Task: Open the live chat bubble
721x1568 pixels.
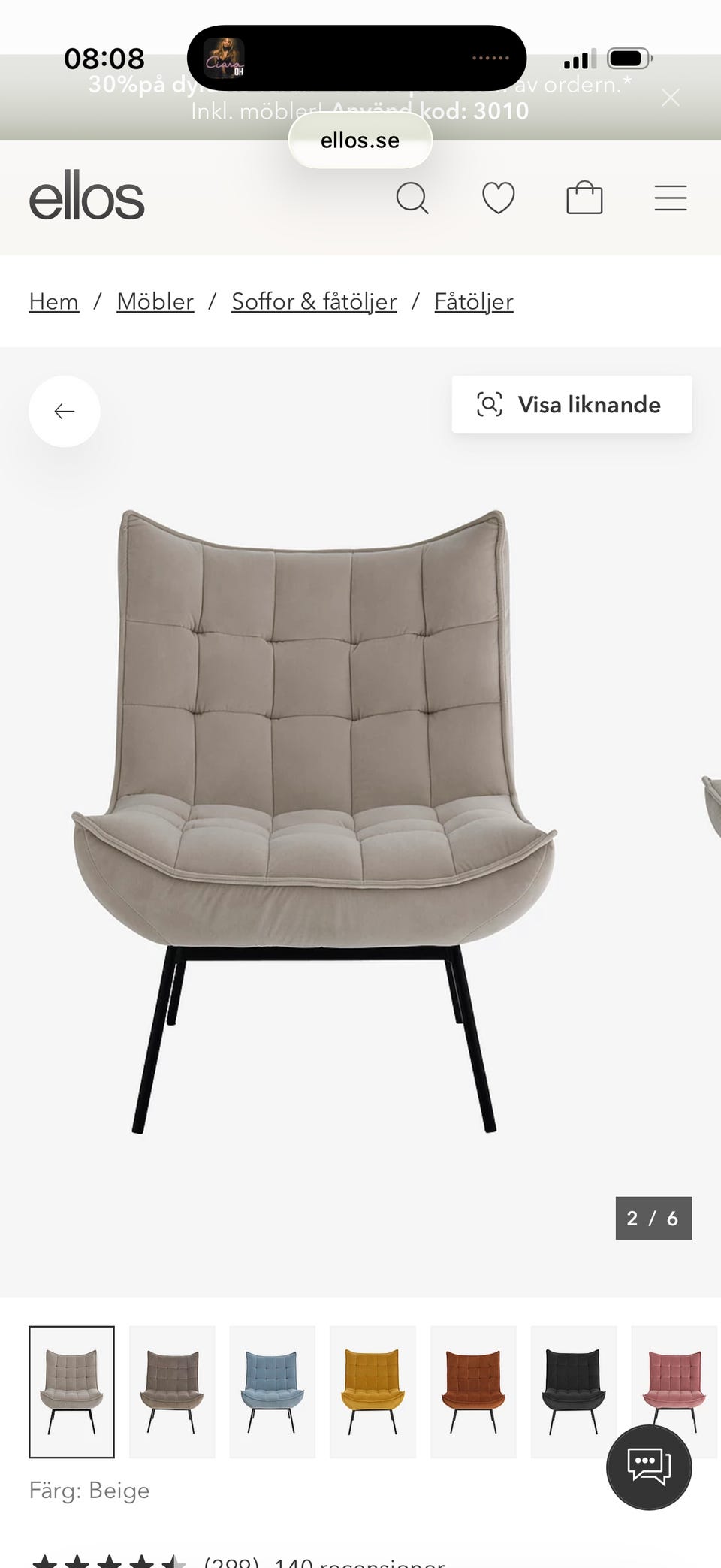Action: point(649,1467)
